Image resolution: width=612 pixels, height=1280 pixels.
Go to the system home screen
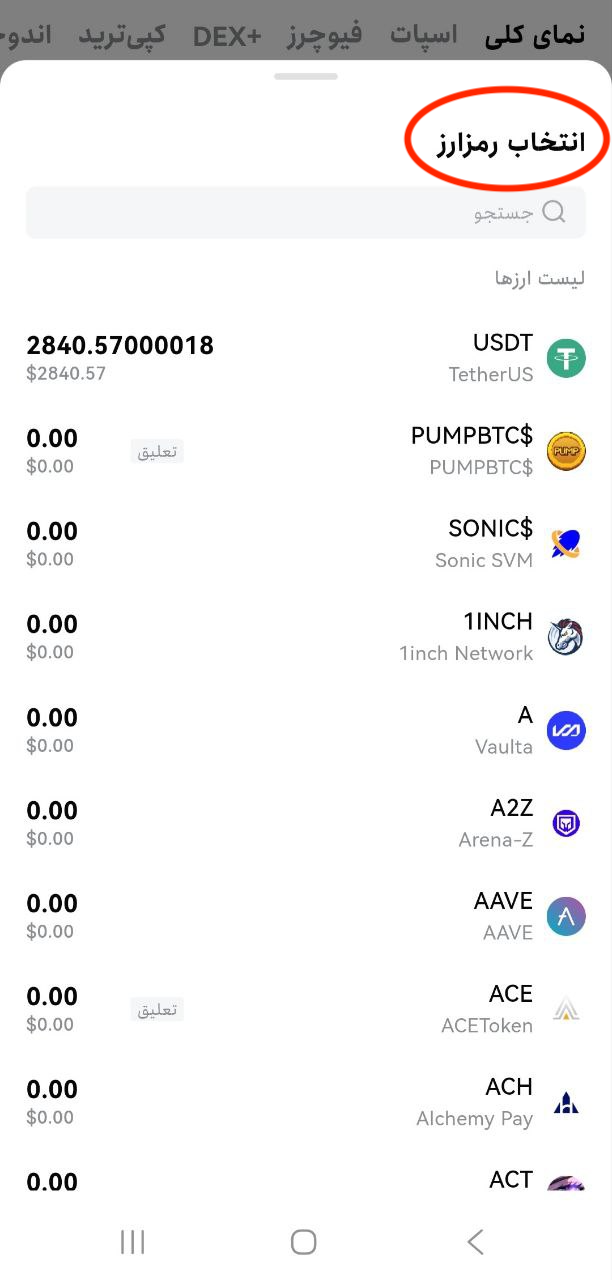click(x=303, y=1242)
